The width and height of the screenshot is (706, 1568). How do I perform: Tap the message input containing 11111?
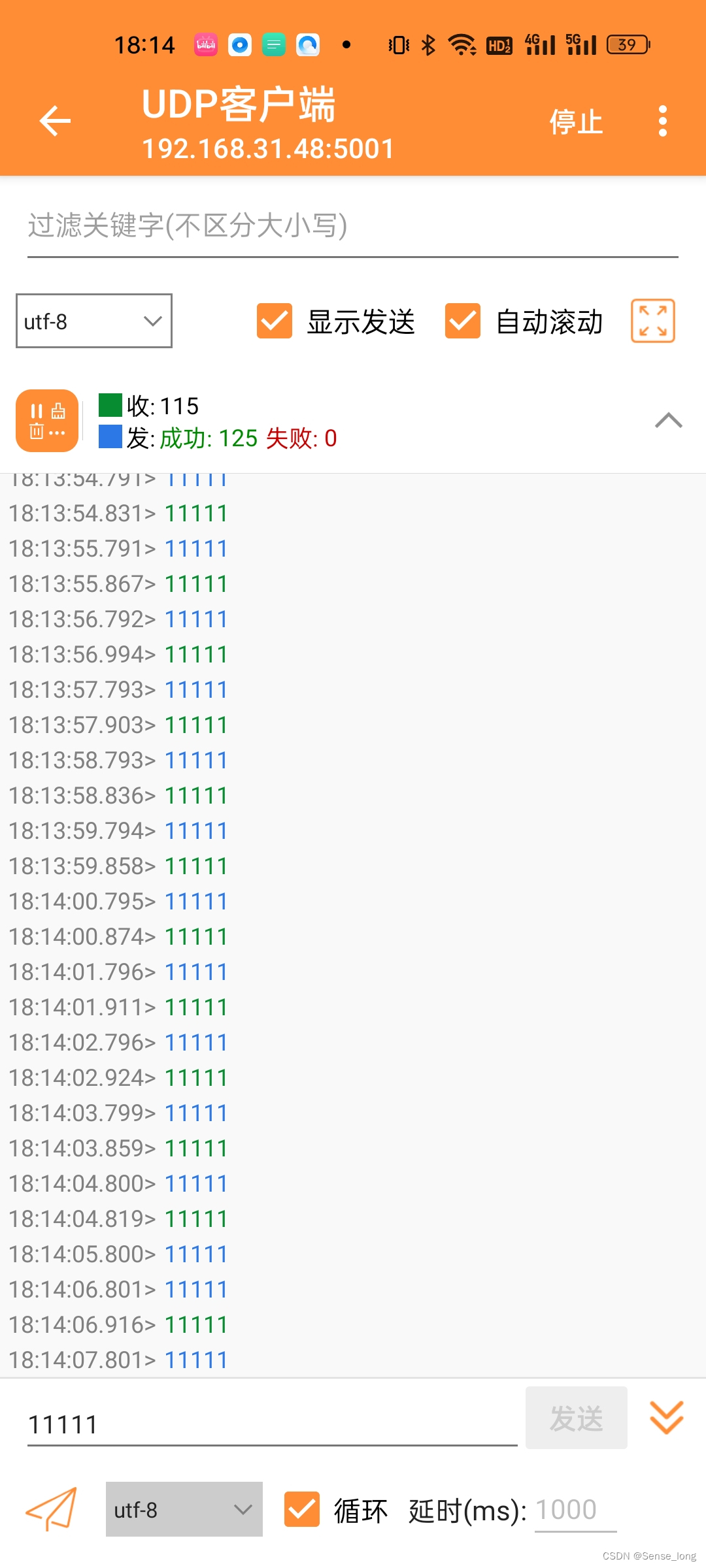[272, 1424]
